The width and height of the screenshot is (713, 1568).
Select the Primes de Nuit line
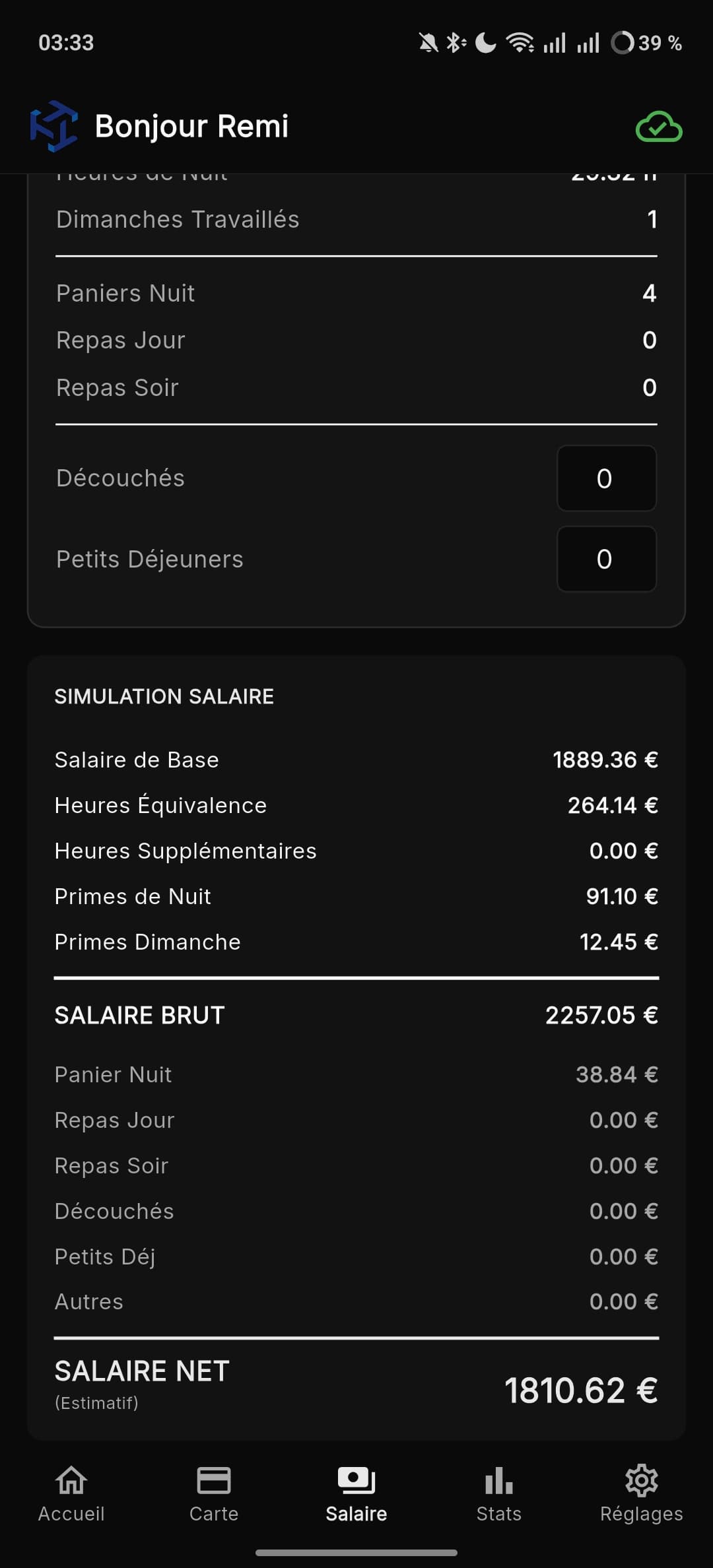356,896
